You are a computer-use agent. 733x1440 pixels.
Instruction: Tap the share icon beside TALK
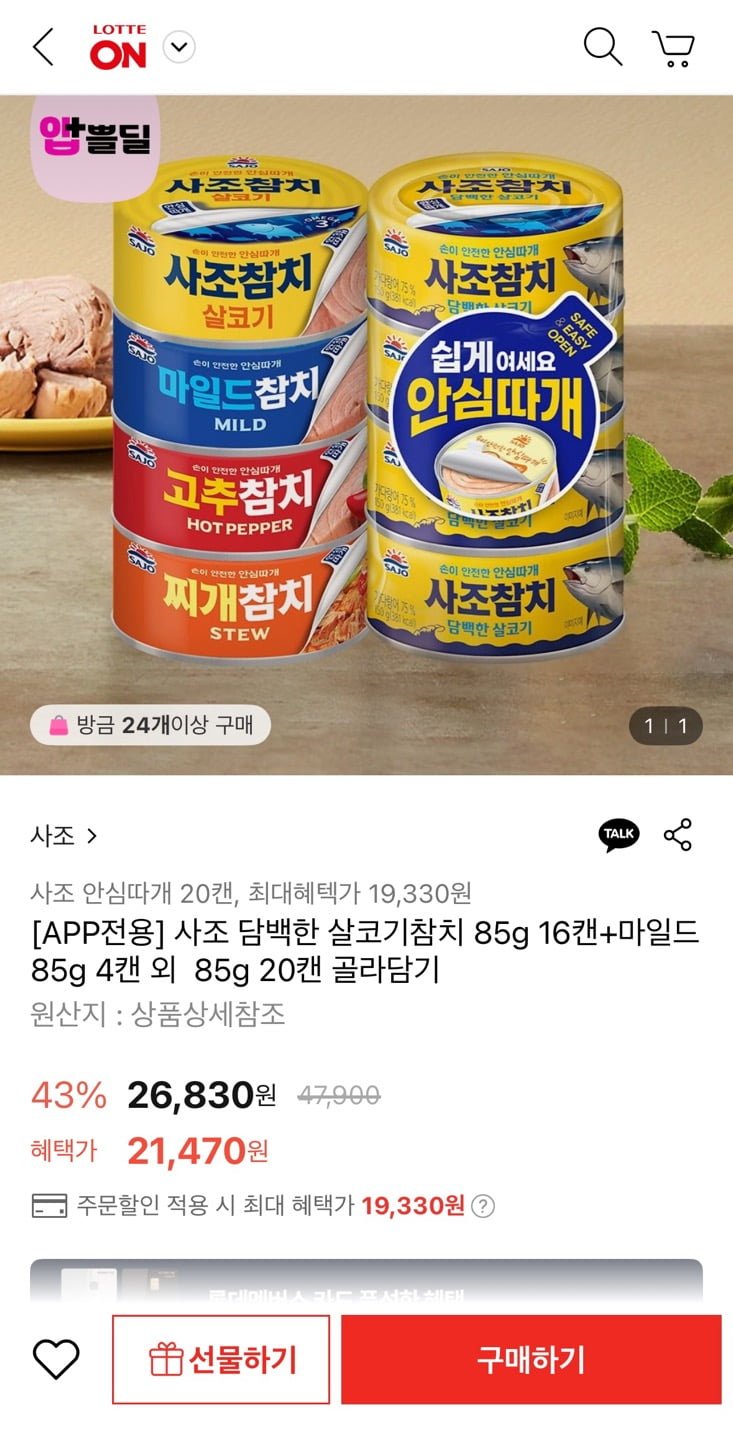tap(678, 835)
